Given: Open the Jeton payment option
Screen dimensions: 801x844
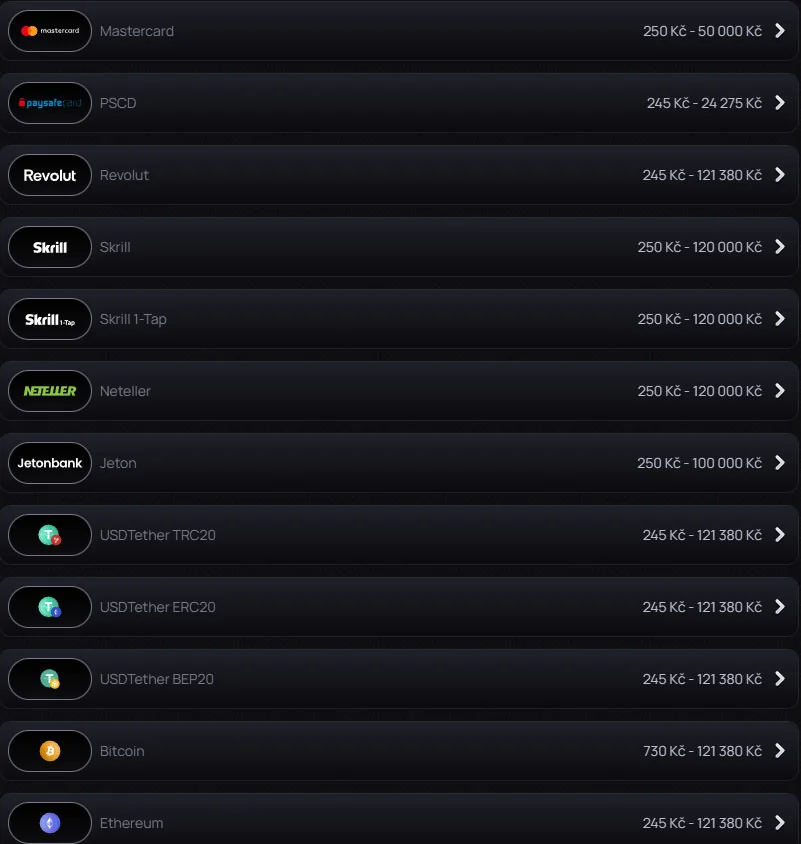Looking at the screenshot, I should click(400, 463).
